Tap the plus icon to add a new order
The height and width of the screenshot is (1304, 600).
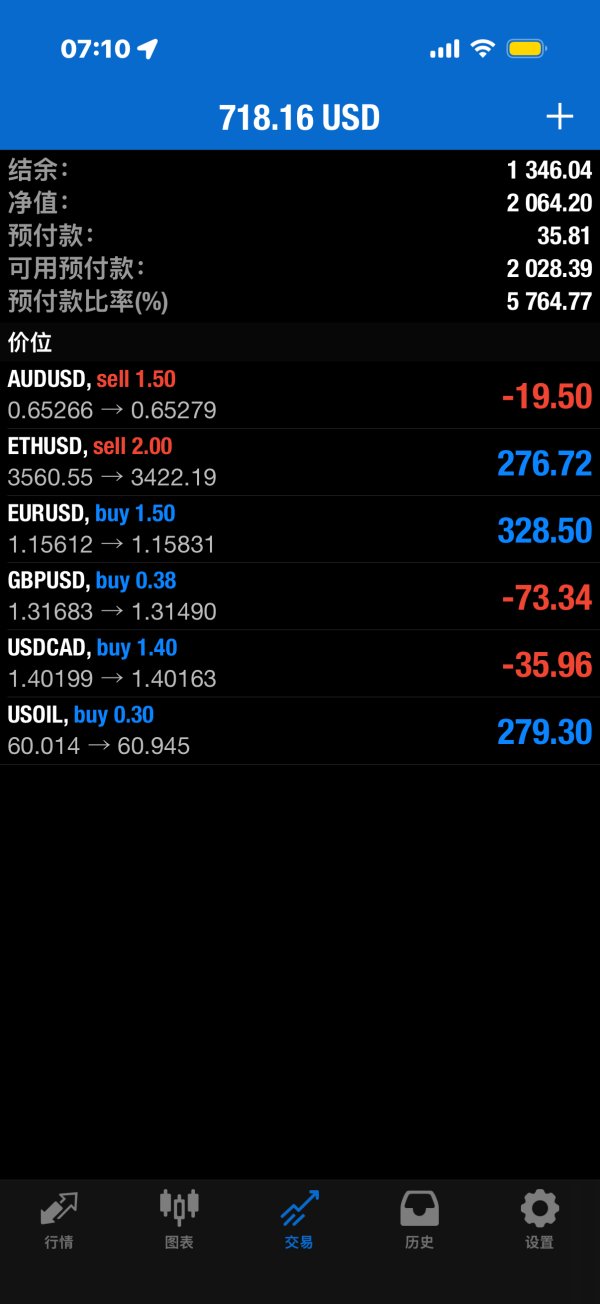(x=559, y=117)
